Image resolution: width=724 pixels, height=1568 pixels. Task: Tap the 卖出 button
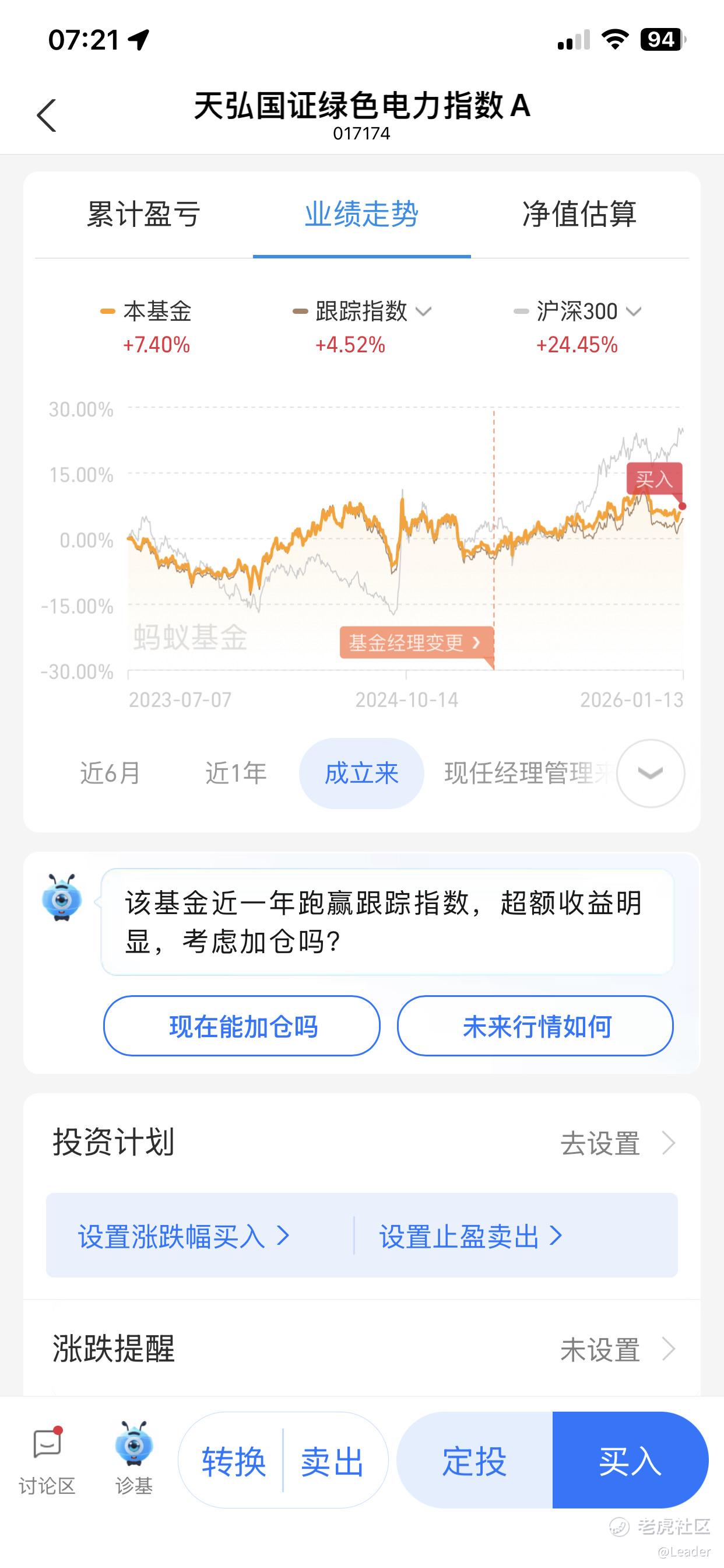[x=332, y=1461]
